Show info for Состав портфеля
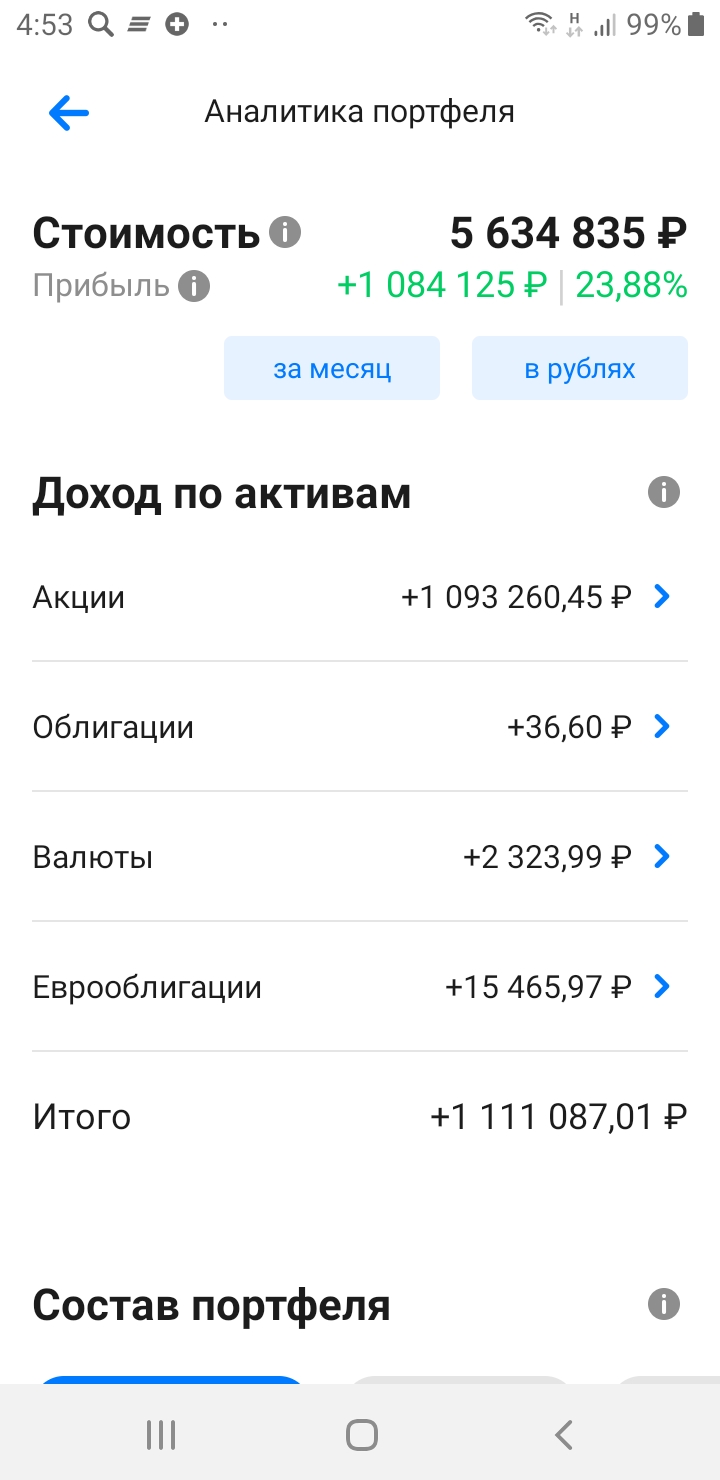Viewport: 720px width, 1480px height. pos(664,1304)
